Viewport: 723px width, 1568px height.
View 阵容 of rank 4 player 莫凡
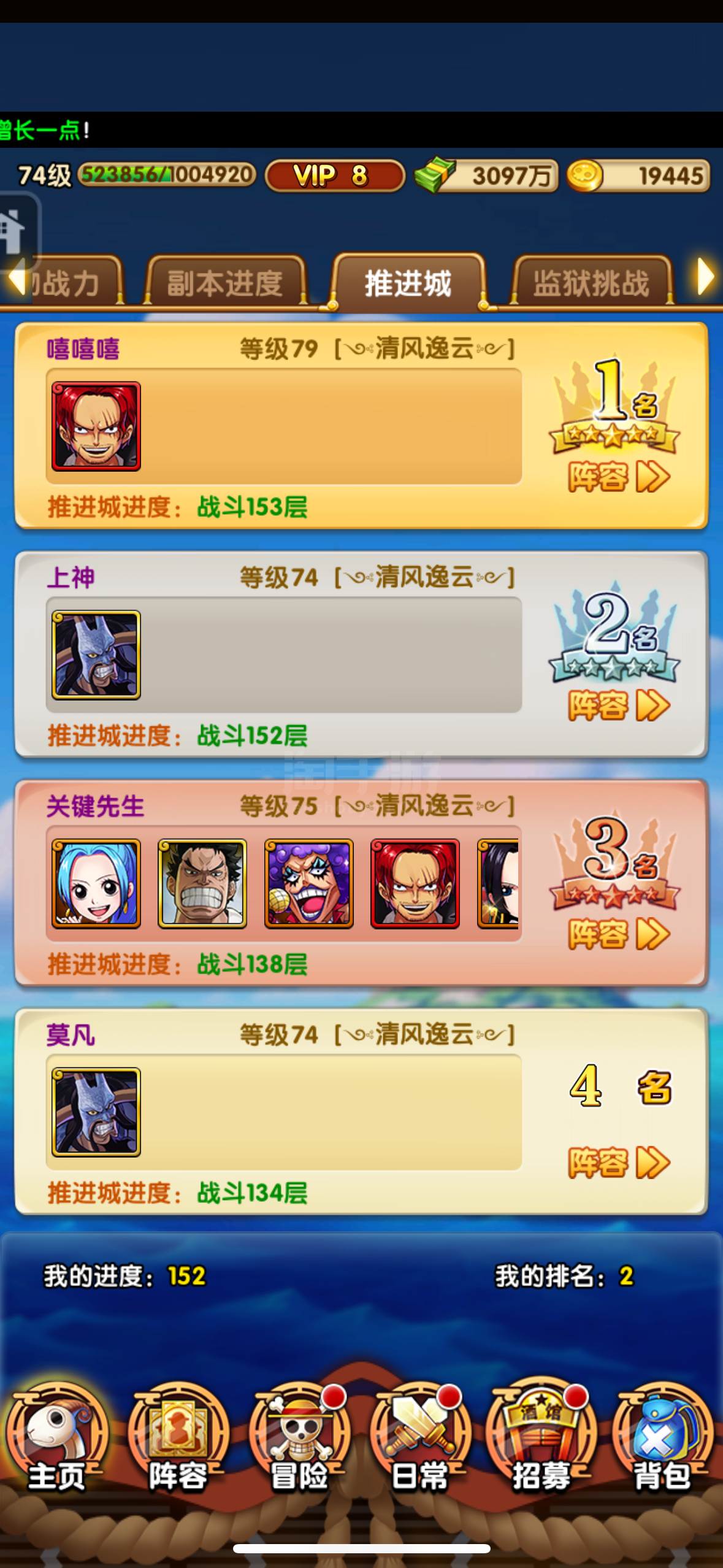pos(618,1162)
